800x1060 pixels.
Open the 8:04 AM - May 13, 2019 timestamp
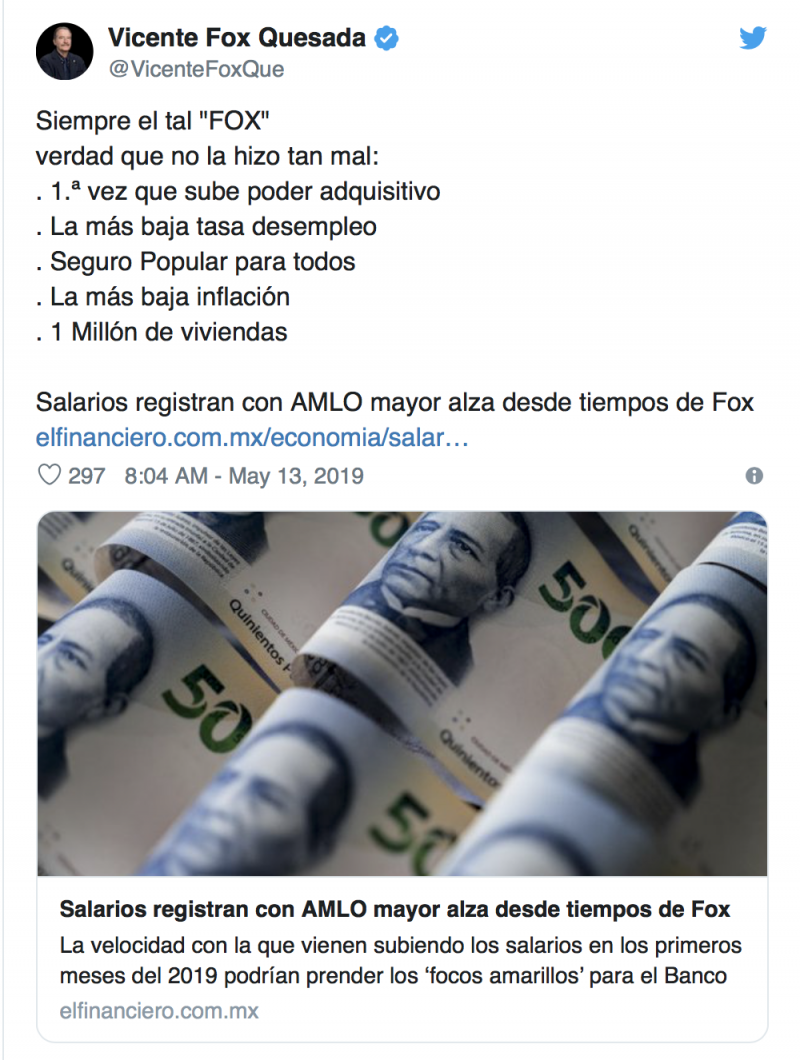(x=243, y=476)
